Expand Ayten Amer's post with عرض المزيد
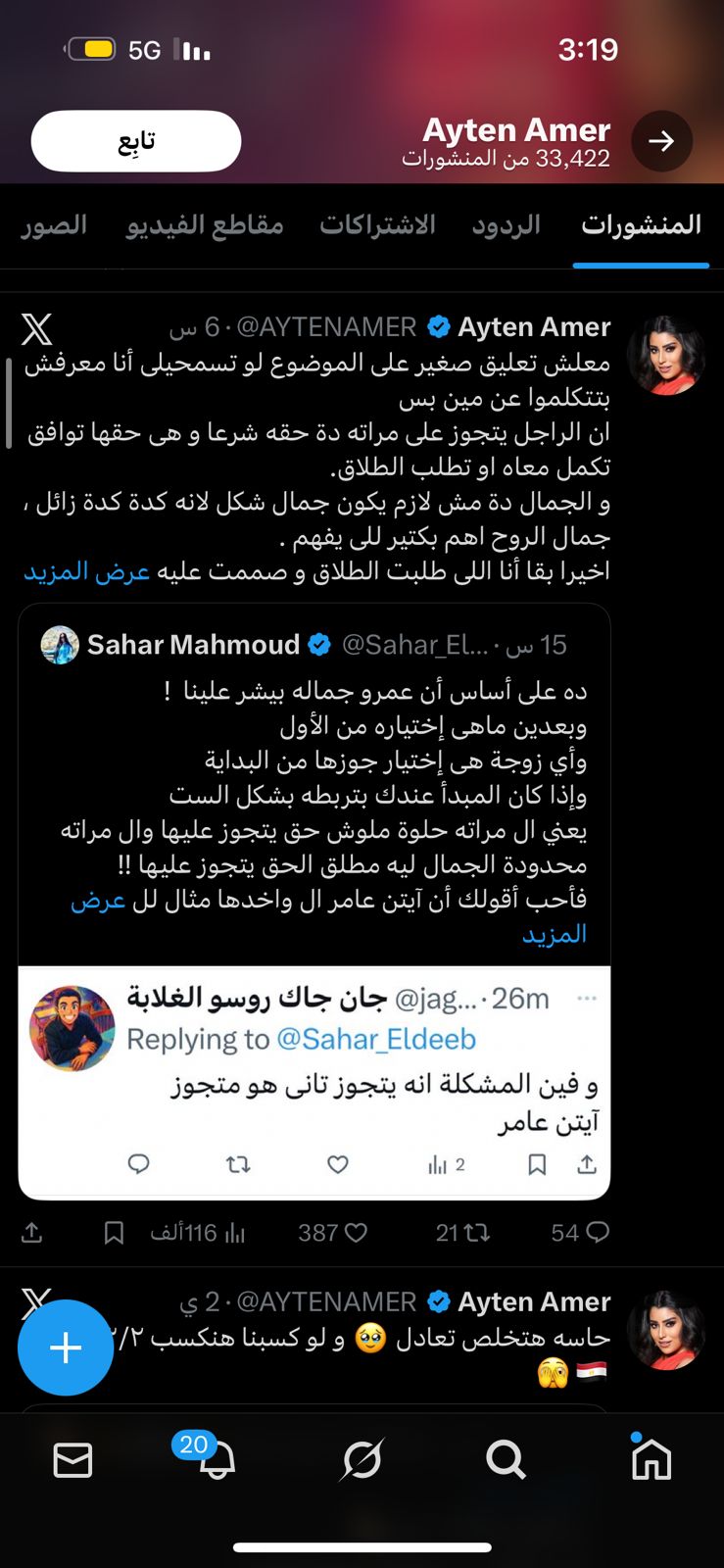 (x=87, y=571)
